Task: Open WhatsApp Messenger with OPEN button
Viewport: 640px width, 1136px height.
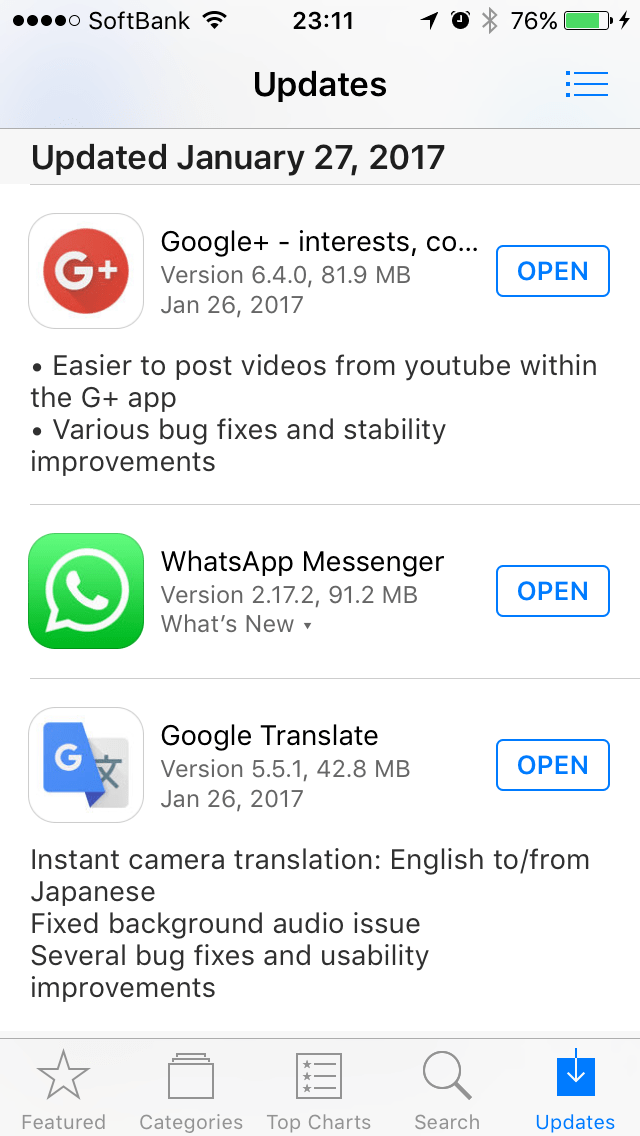Action: [552, 591]
